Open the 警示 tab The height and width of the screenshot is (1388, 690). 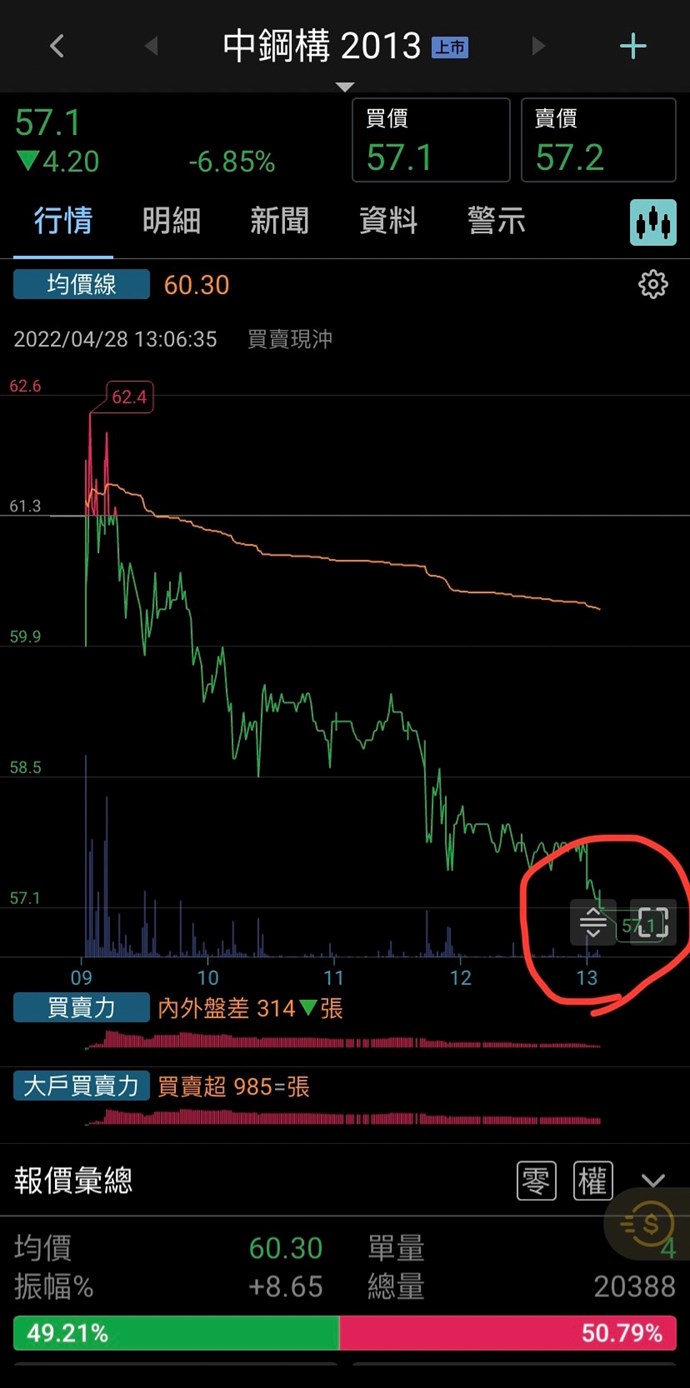tap(496, 221)
